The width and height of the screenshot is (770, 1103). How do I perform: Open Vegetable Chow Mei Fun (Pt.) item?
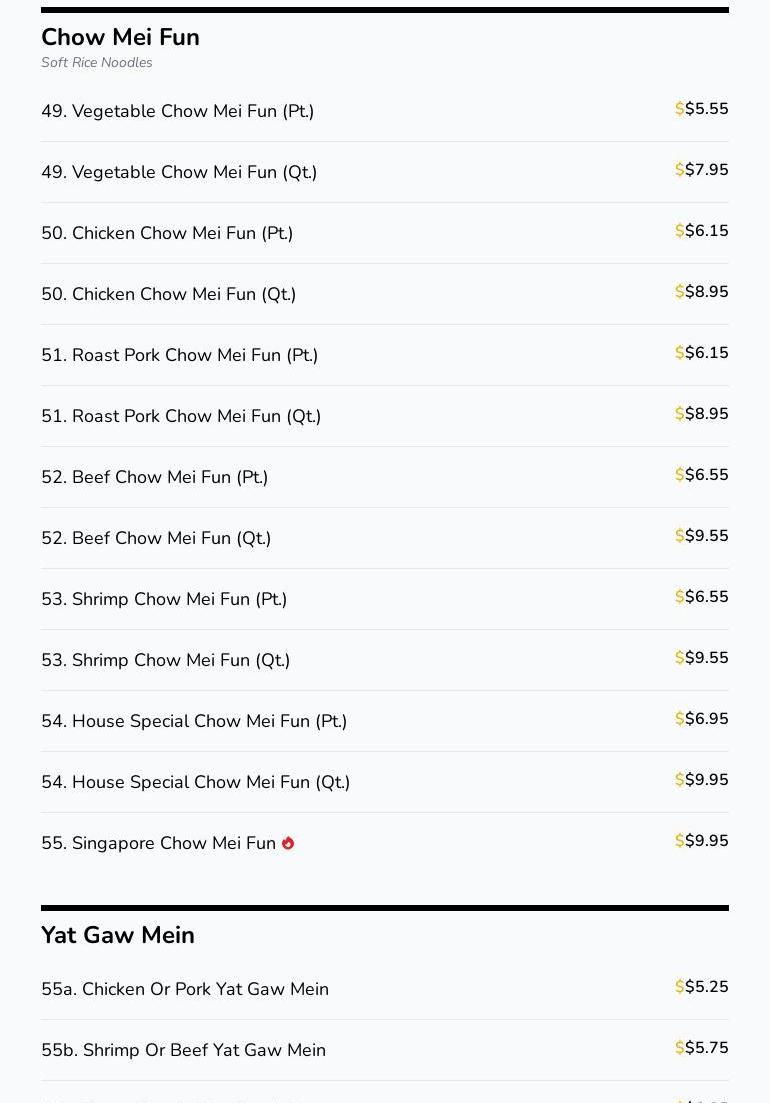178,111
